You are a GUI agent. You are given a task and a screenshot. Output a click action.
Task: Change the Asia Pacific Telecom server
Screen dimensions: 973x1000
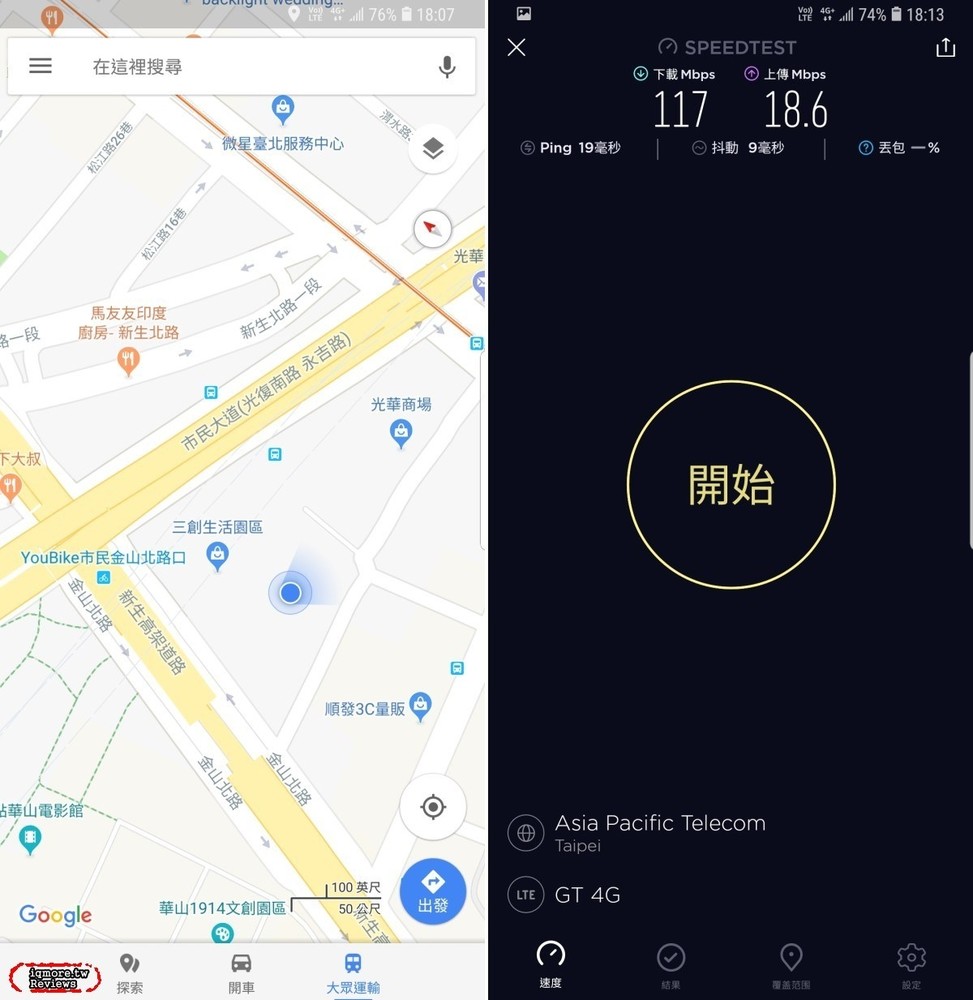pyautogui.click(x=660, y=832)
